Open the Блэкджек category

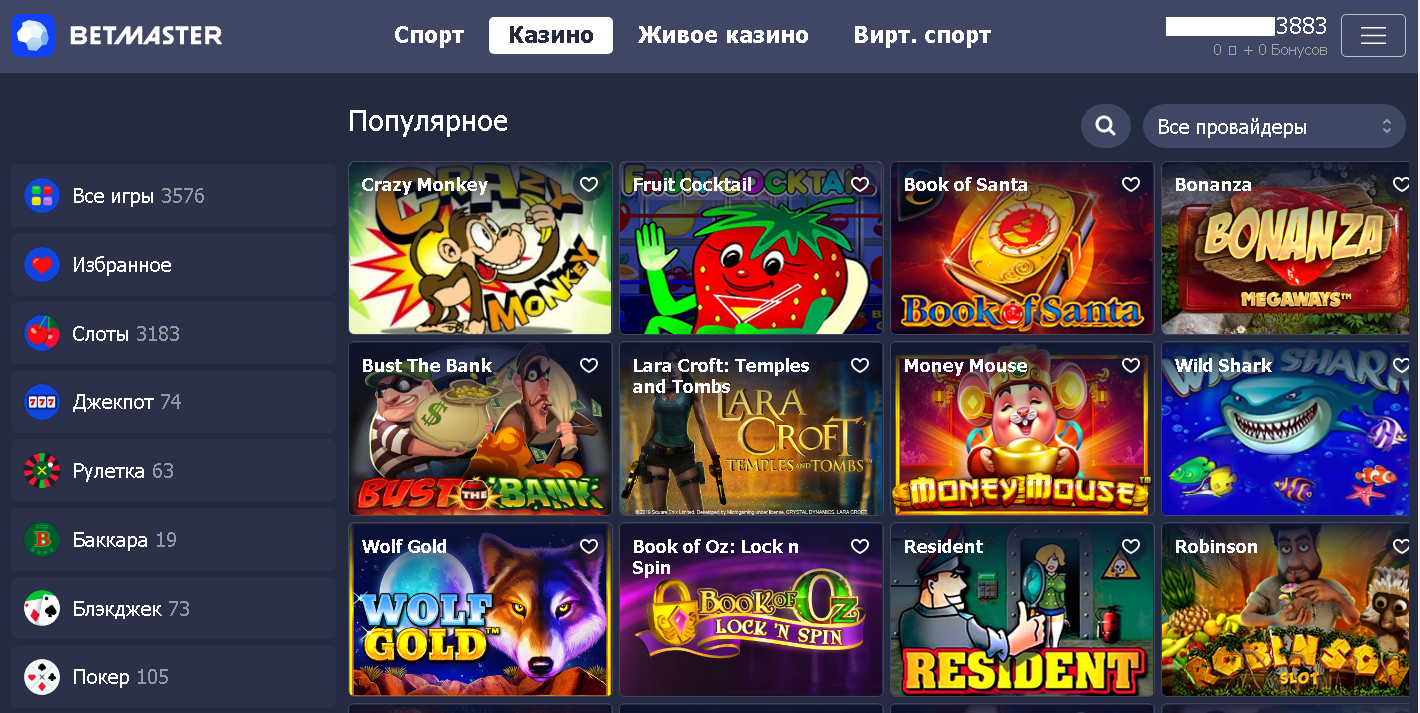coord(173,609)
